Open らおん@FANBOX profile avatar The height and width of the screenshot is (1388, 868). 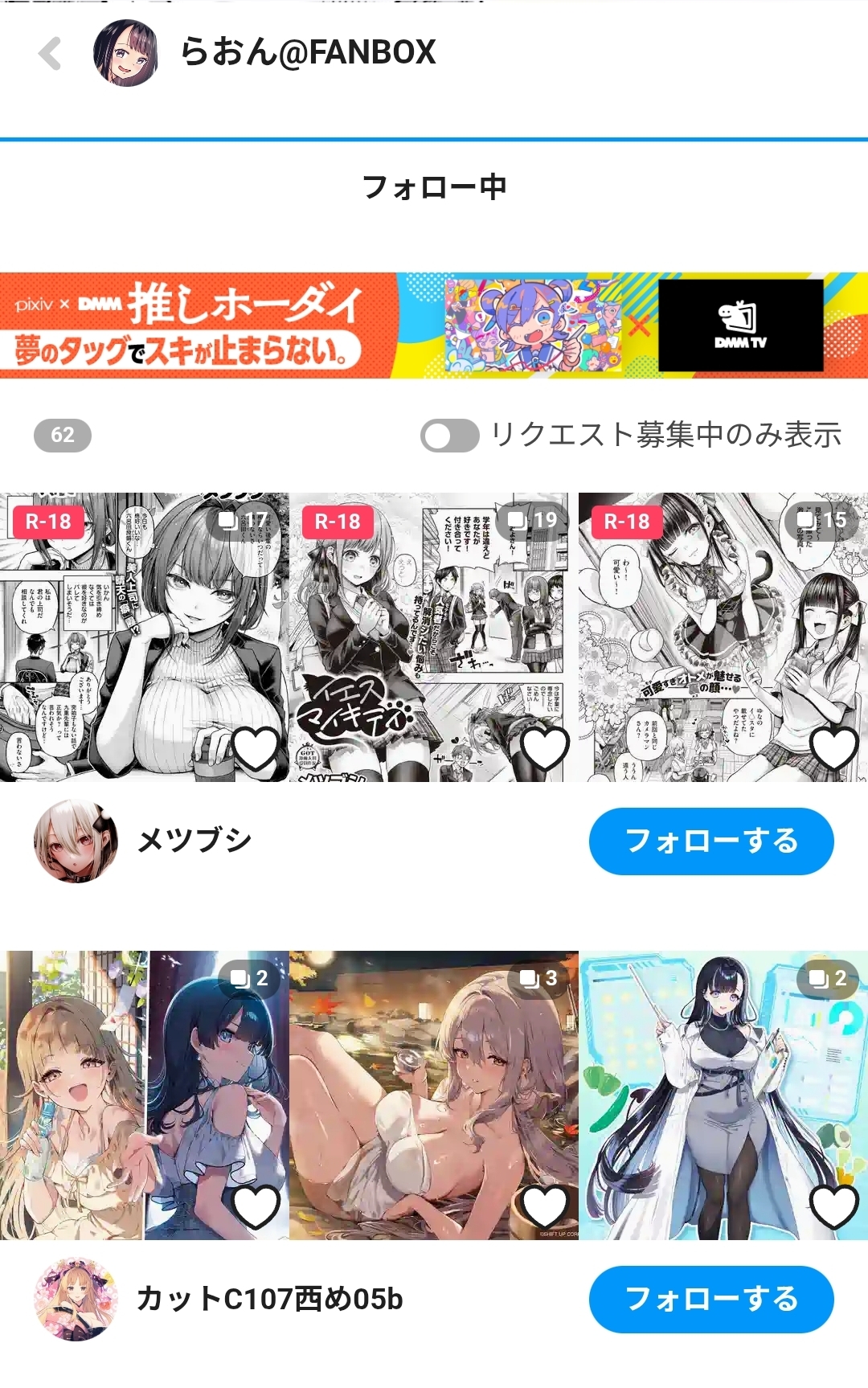coord(126,53)
